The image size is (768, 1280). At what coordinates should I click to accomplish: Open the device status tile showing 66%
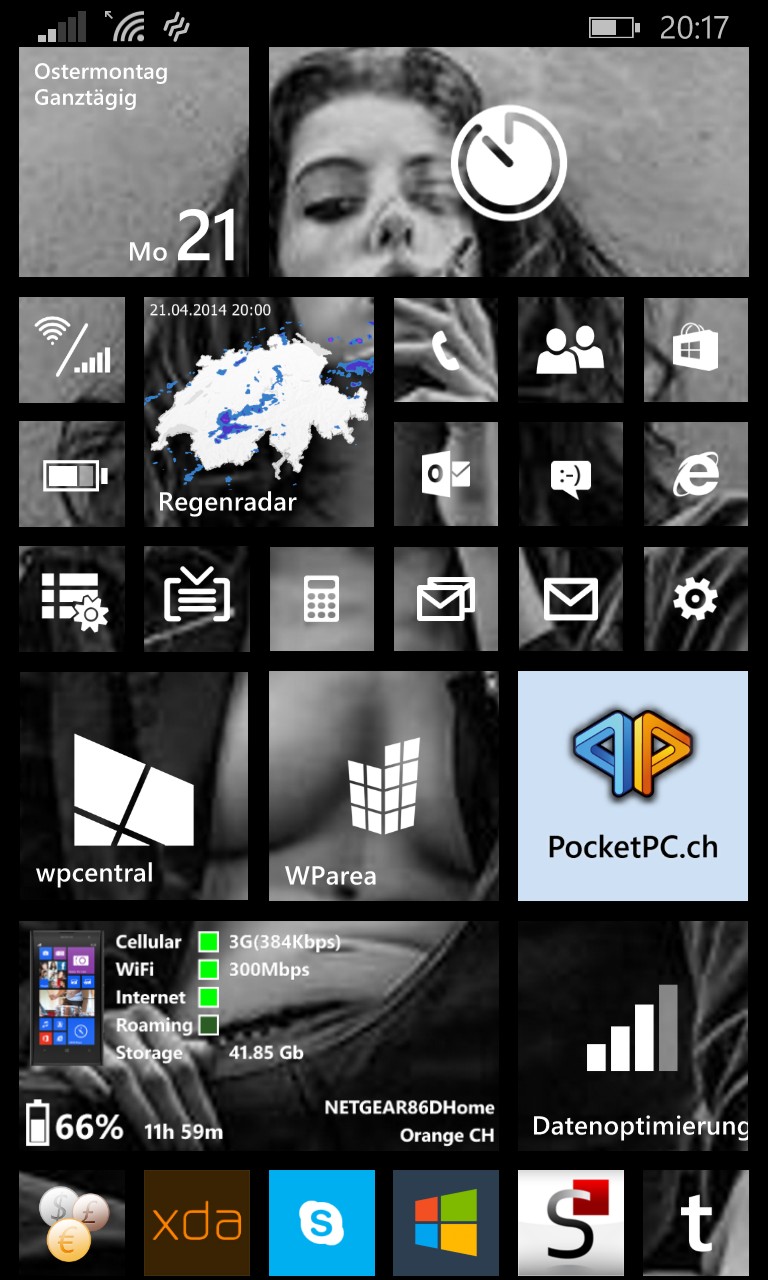pyautogui.click(x=259, y=1036)
